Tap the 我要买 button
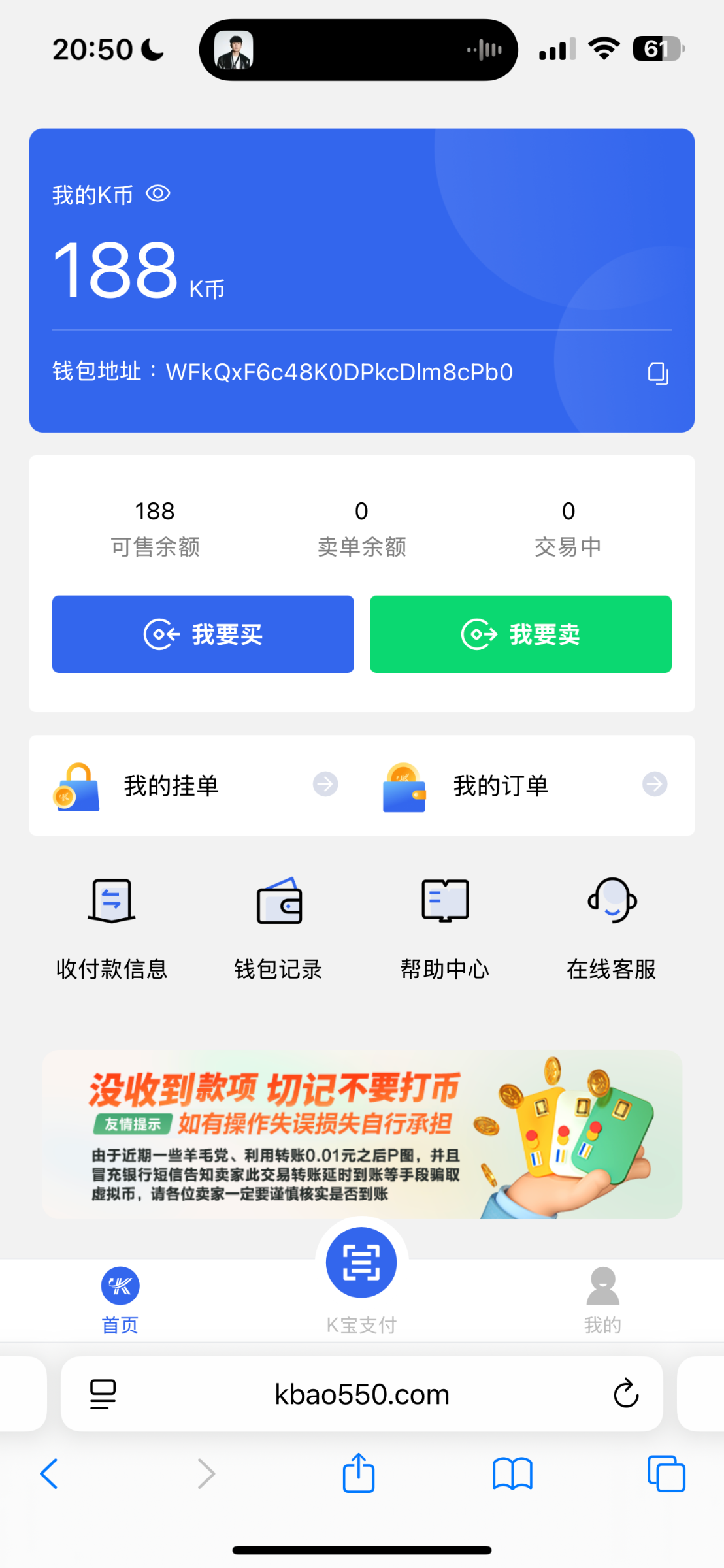 point(203,634)
